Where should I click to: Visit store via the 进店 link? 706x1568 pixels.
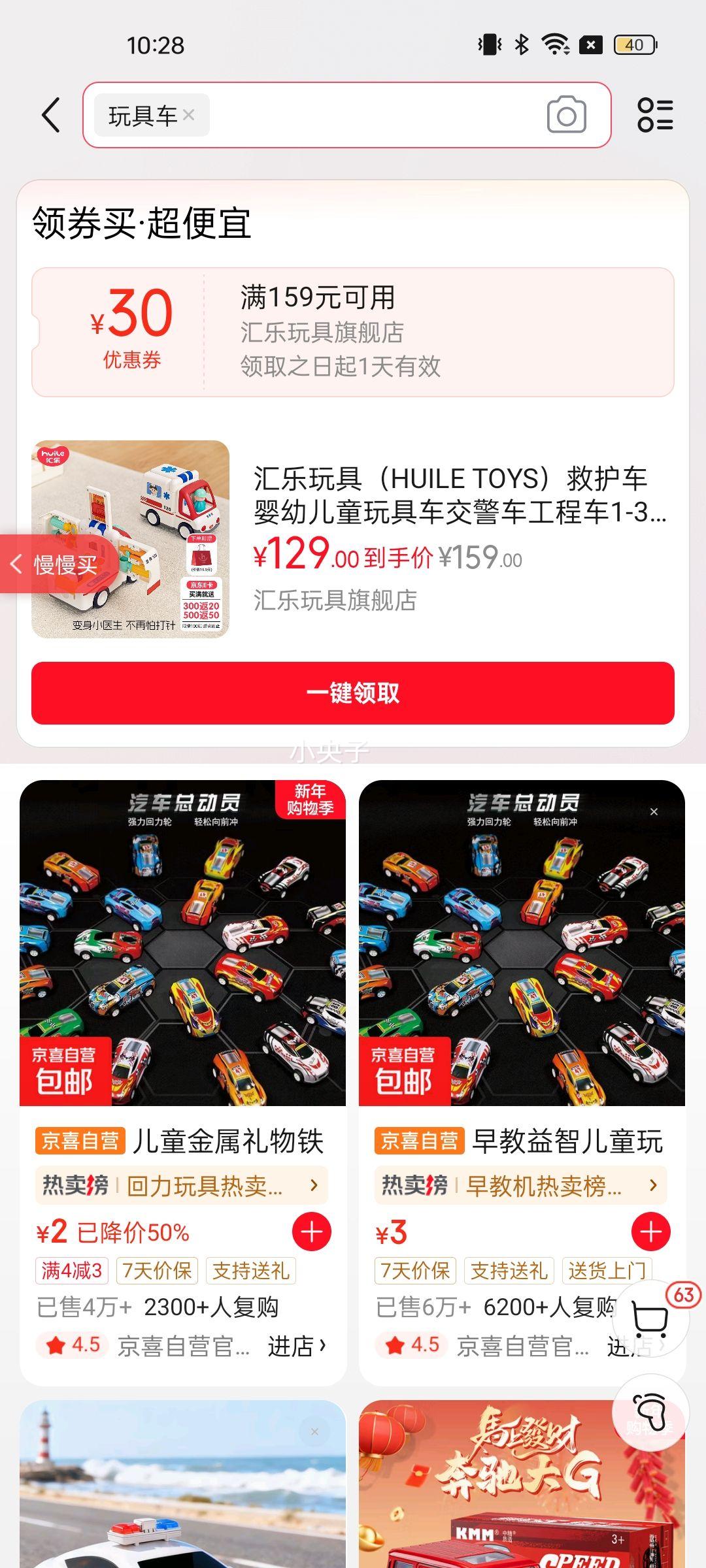pos(294,1347)
